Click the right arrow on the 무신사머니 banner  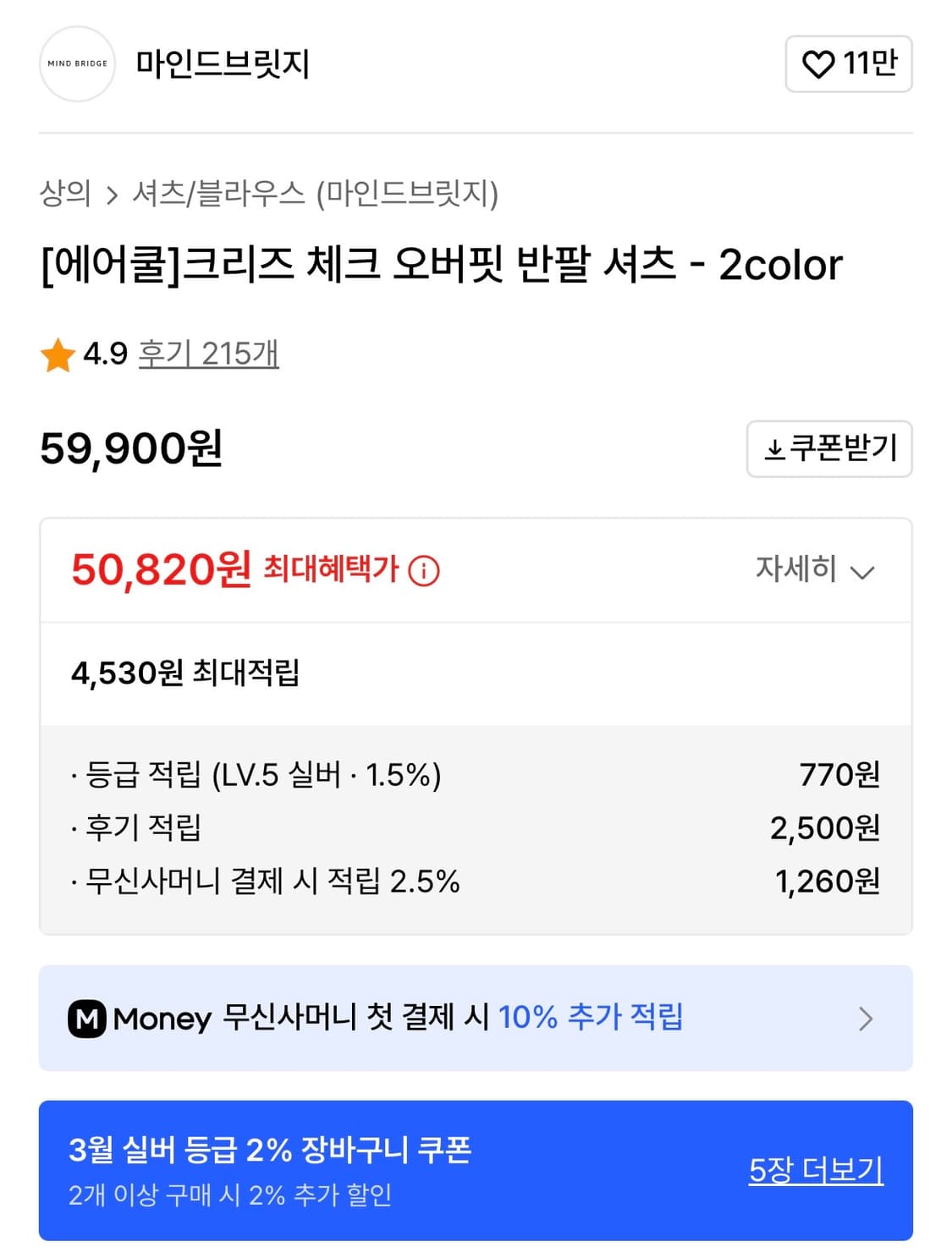coord(866,1019)
